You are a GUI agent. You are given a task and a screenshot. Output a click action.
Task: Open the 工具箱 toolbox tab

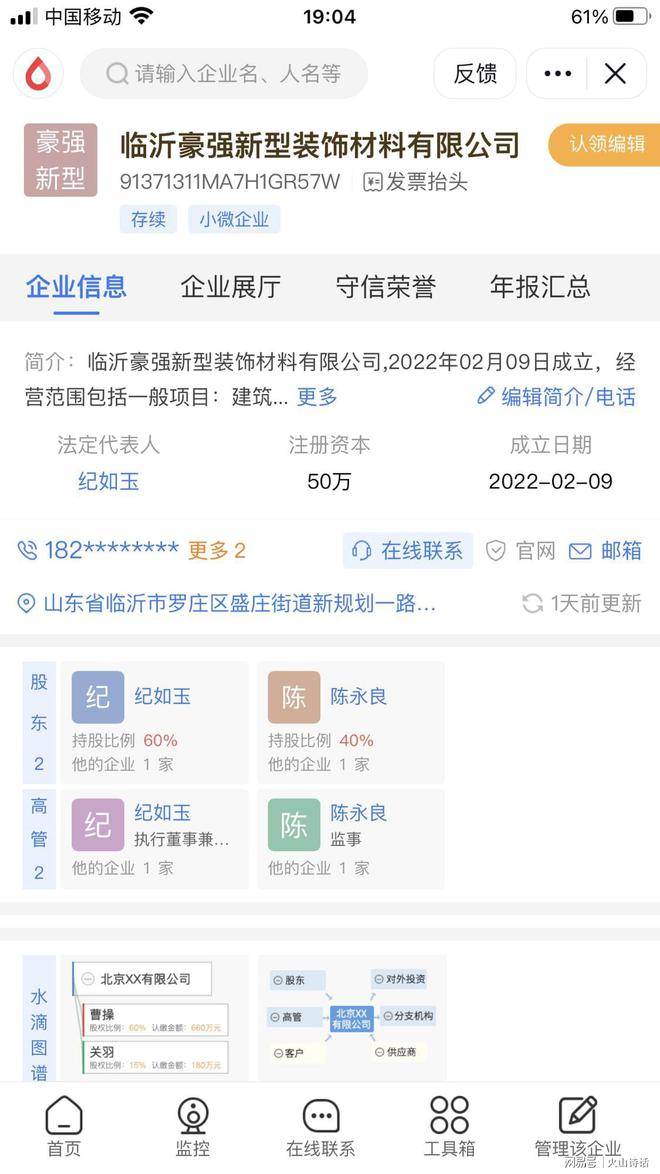(449, 1127)
